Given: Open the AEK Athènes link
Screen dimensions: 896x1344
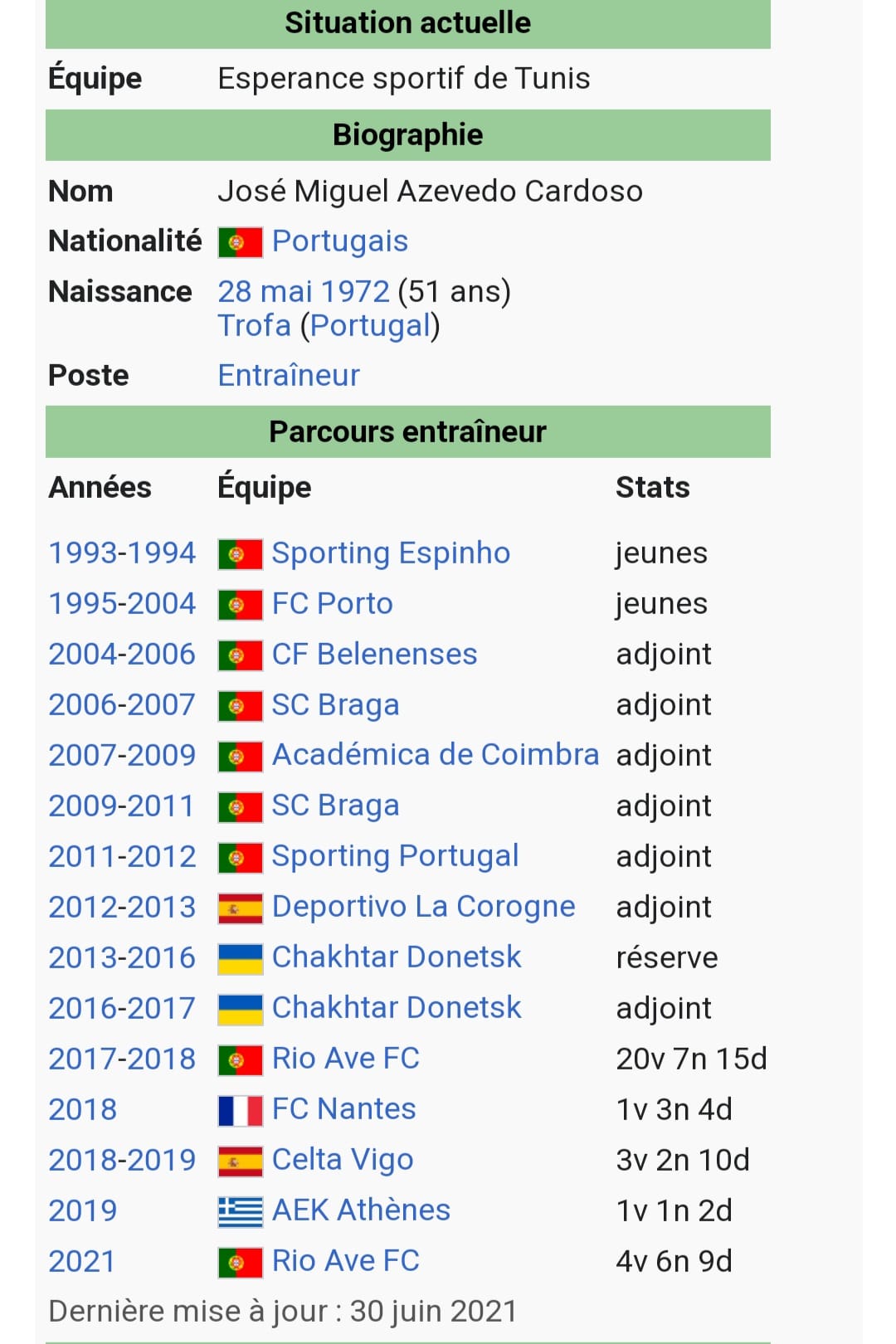Looking at the screenshot, I should [361, 1210].
